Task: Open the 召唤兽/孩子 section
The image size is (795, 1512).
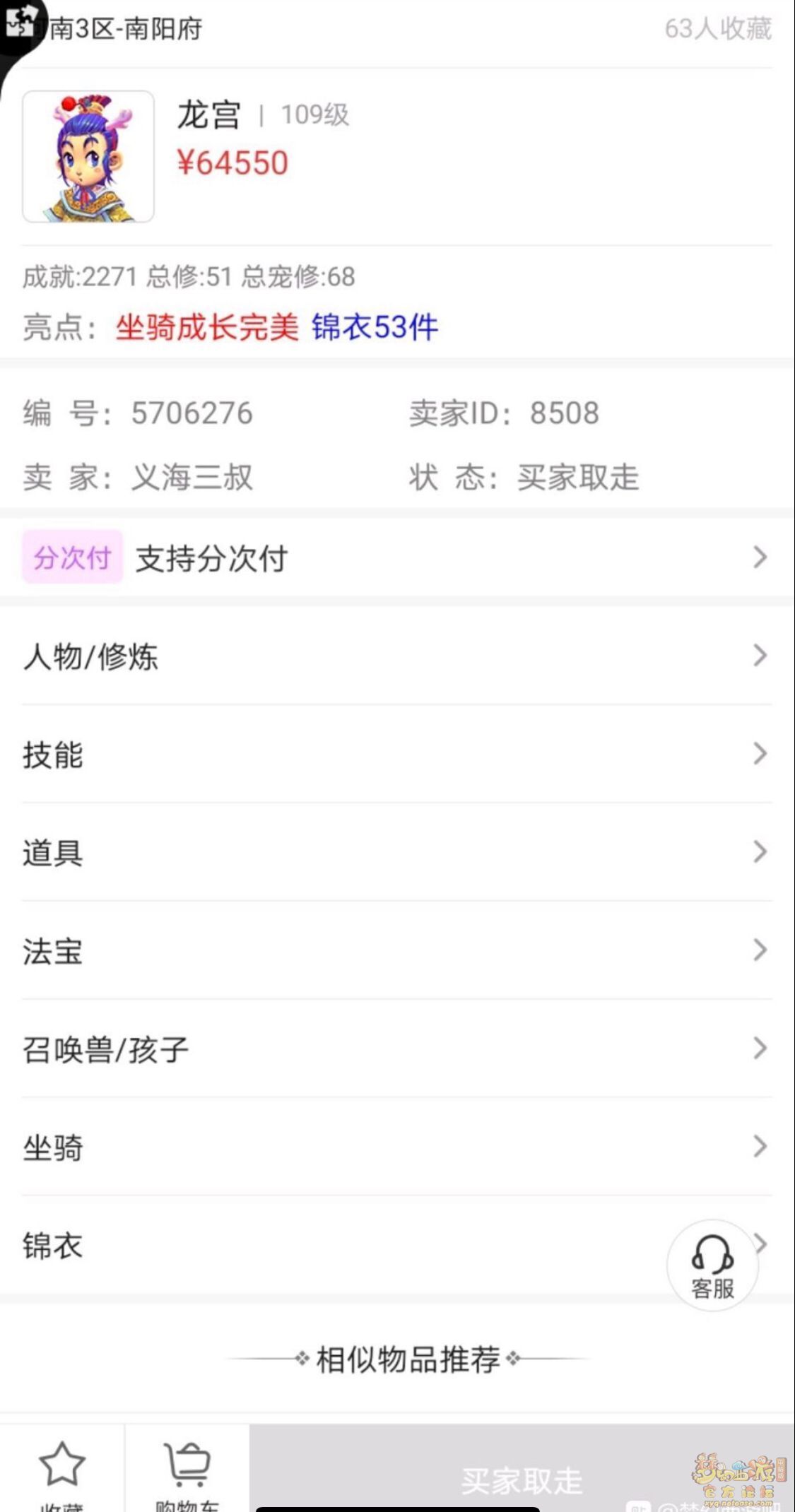Action: click(396, 1049)
